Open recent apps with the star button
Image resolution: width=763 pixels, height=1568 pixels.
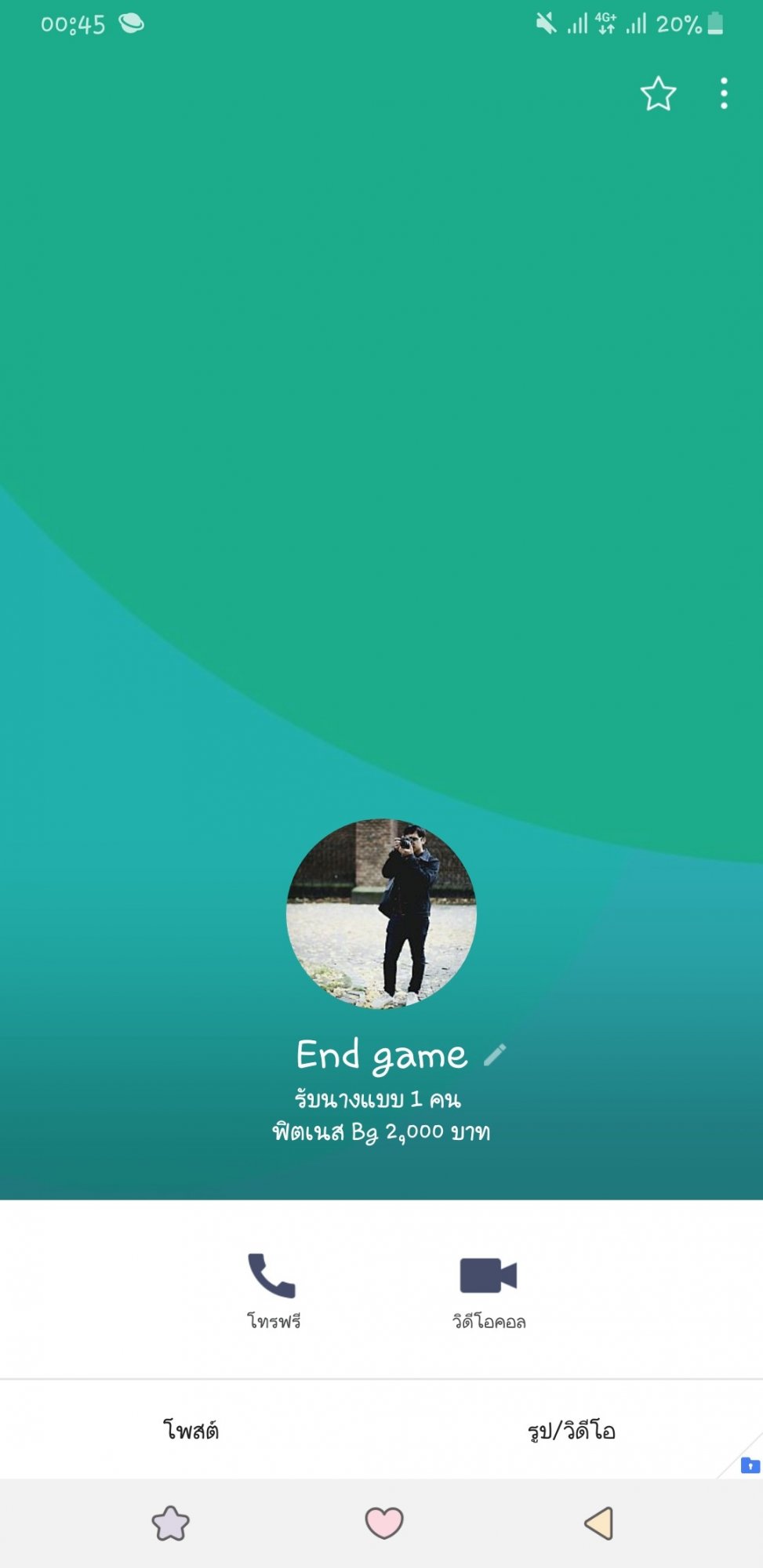[x=171, y=1523]
